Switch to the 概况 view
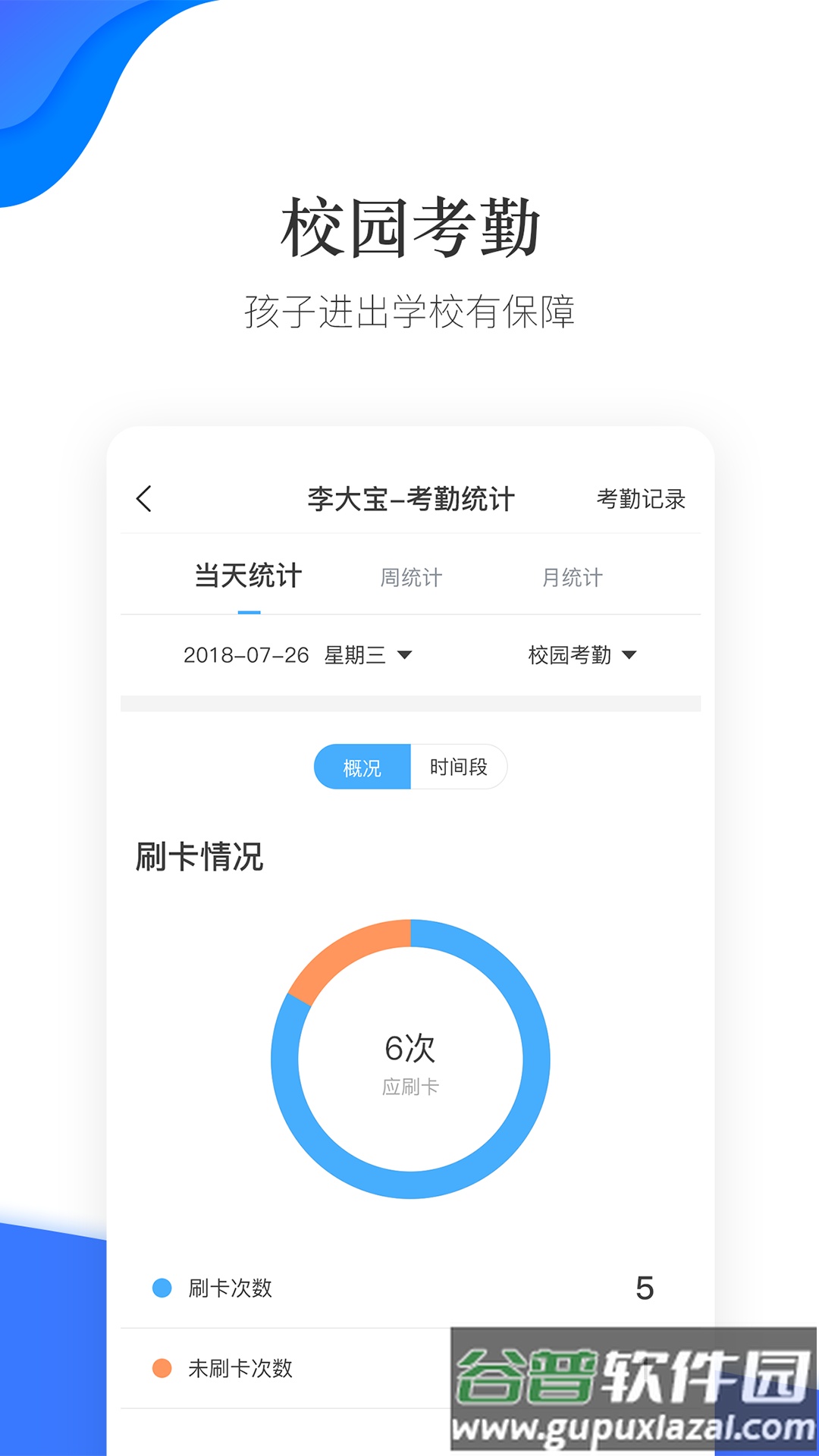This screenshot has height=1456, width=819. [362, 767]
